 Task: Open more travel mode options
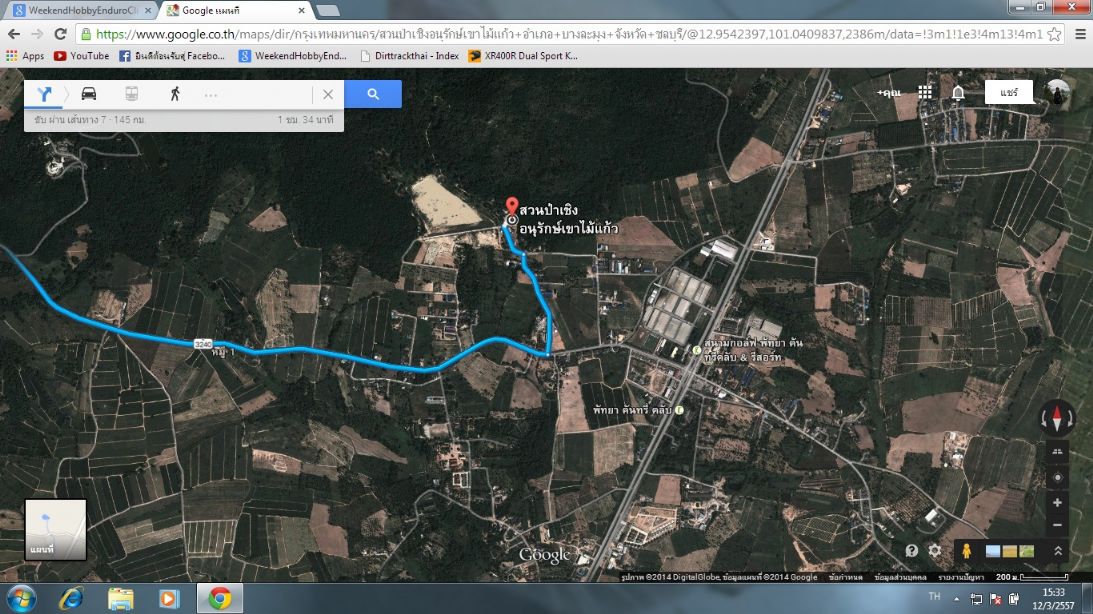[x=210, y=94]
